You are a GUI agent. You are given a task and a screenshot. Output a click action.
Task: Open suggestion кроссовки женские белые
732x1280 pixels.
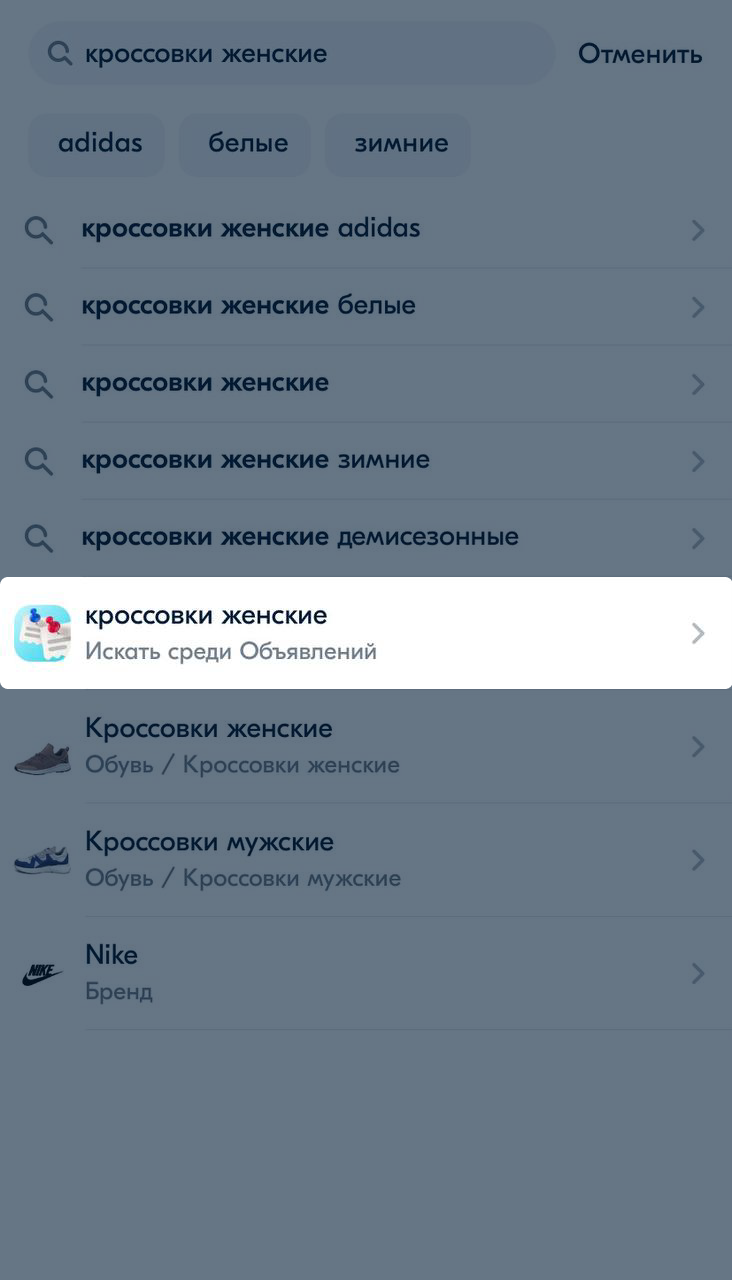pyautogui.click(x=366, y=307)
